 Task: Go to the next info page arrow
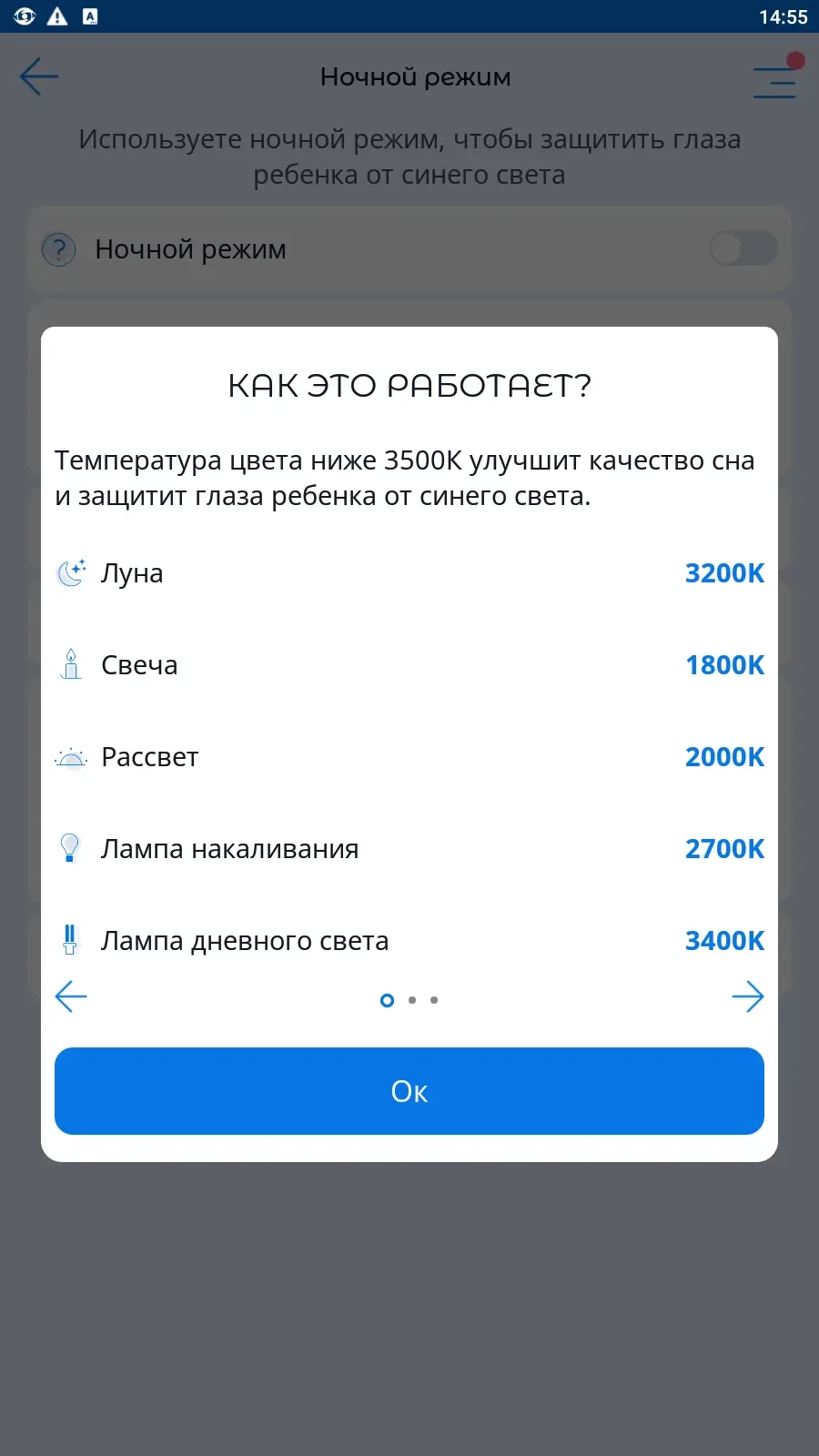coord(747,996)
